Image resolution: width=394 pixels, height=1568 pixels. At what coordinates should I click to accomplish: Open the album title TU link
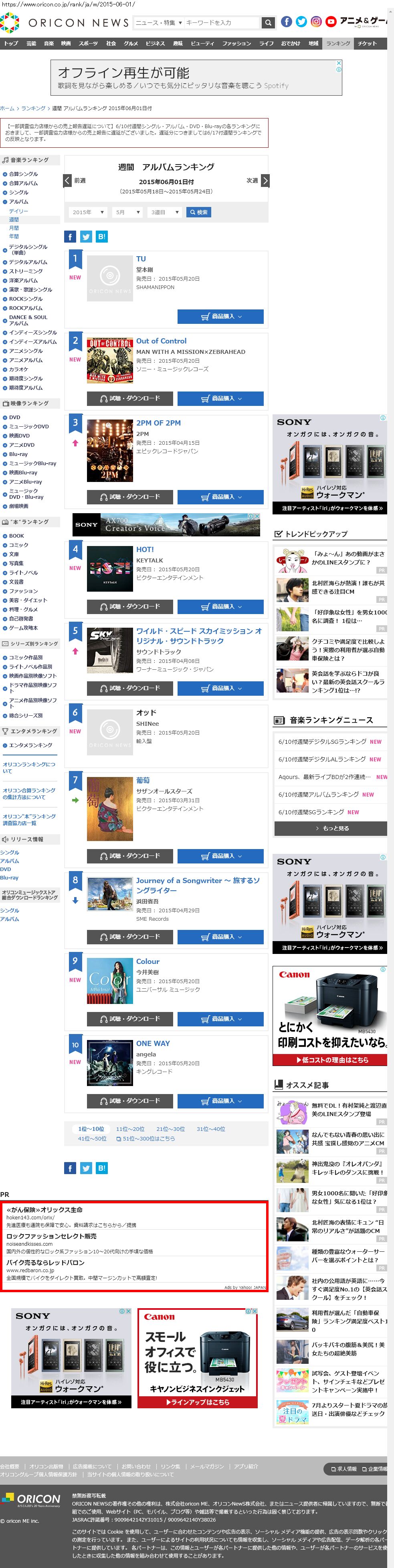pos(141,259)
